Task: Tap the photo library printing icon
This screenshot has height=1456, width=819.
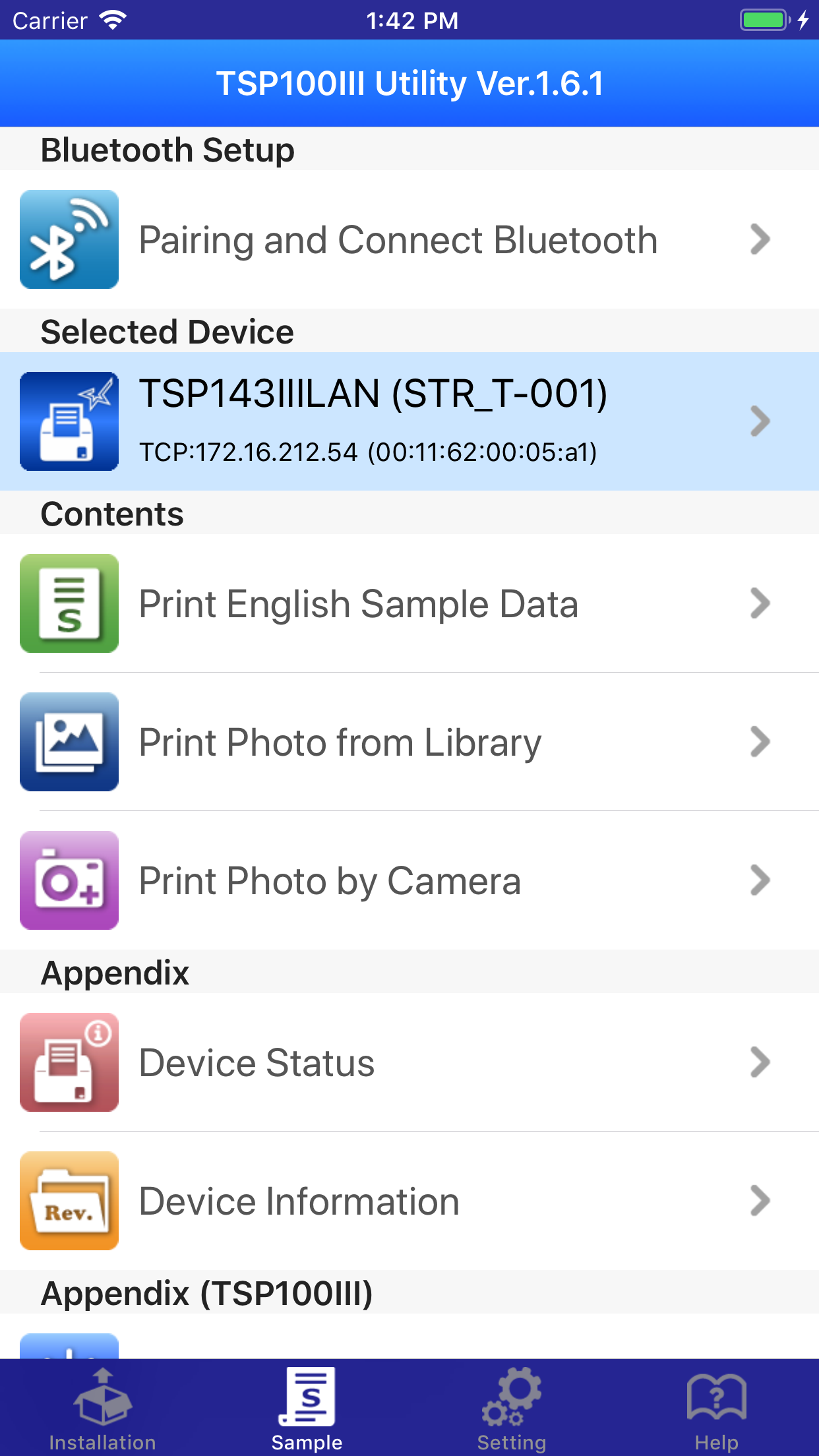Action: (69, 742)
